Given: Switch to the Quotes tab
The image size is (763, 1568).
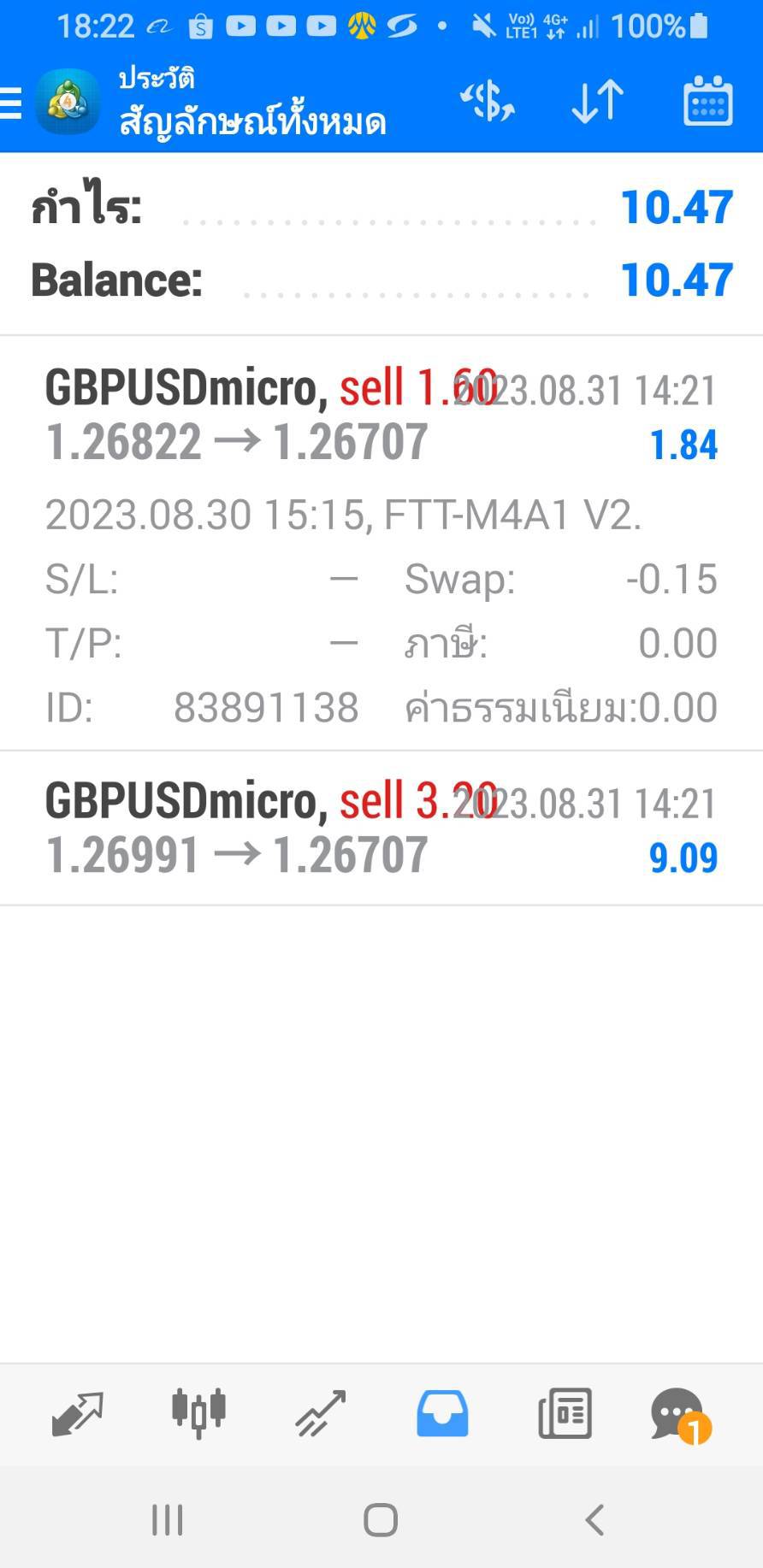Looking at the screenshot, I should click(x=77, y=1413).
